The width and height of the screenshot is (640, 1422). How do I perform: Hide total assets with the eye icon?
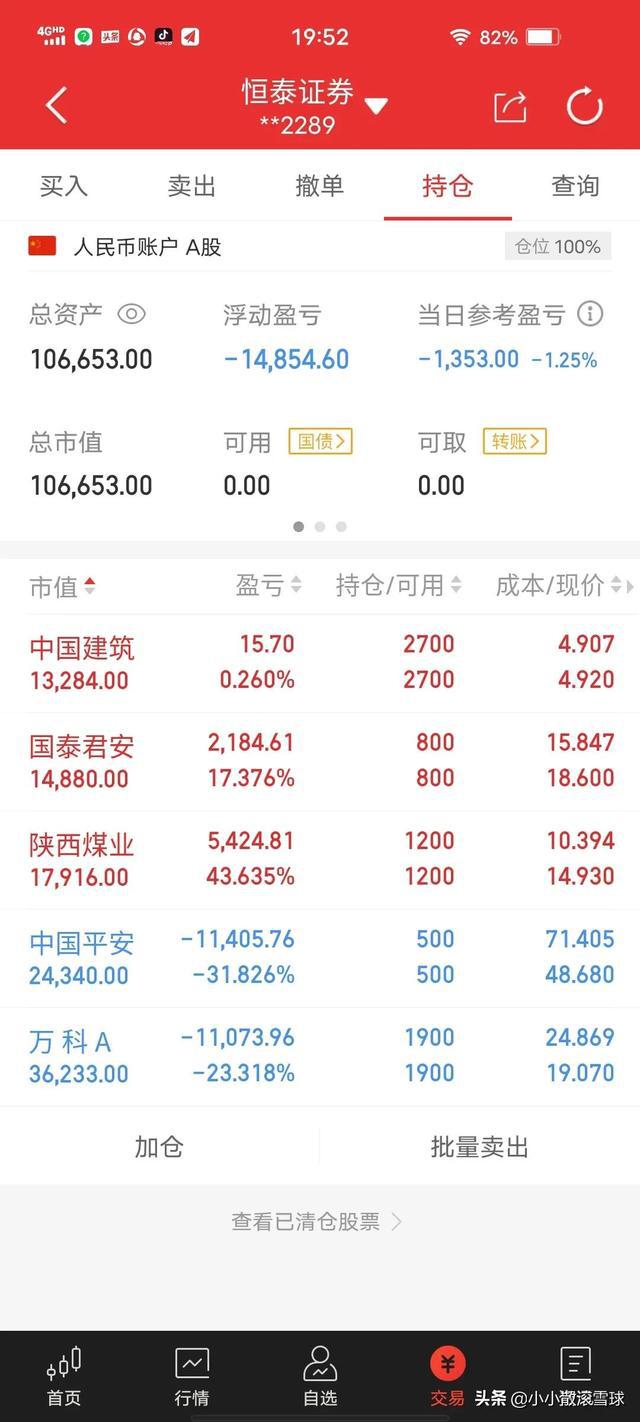[132, 315]
